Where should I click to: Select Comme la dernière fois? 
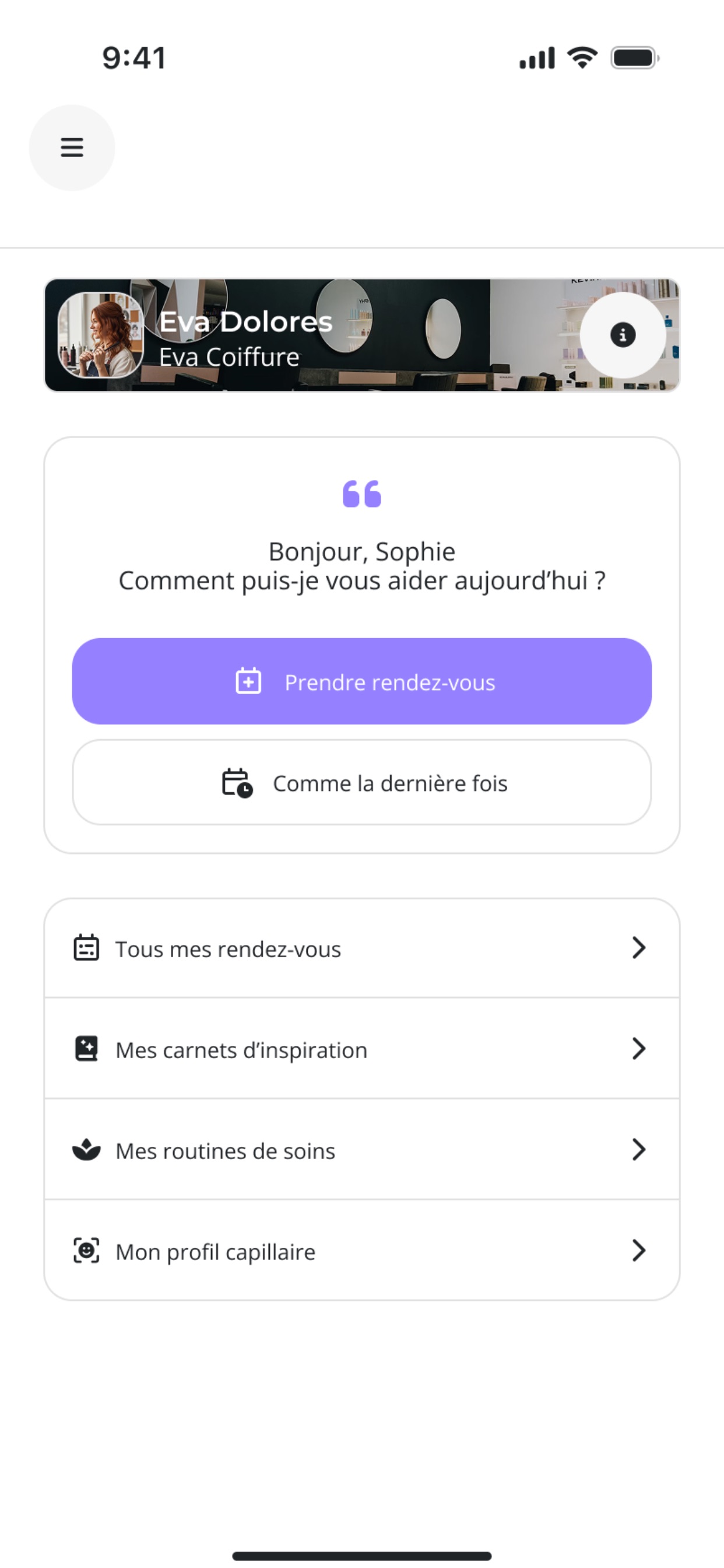[362, 782]
